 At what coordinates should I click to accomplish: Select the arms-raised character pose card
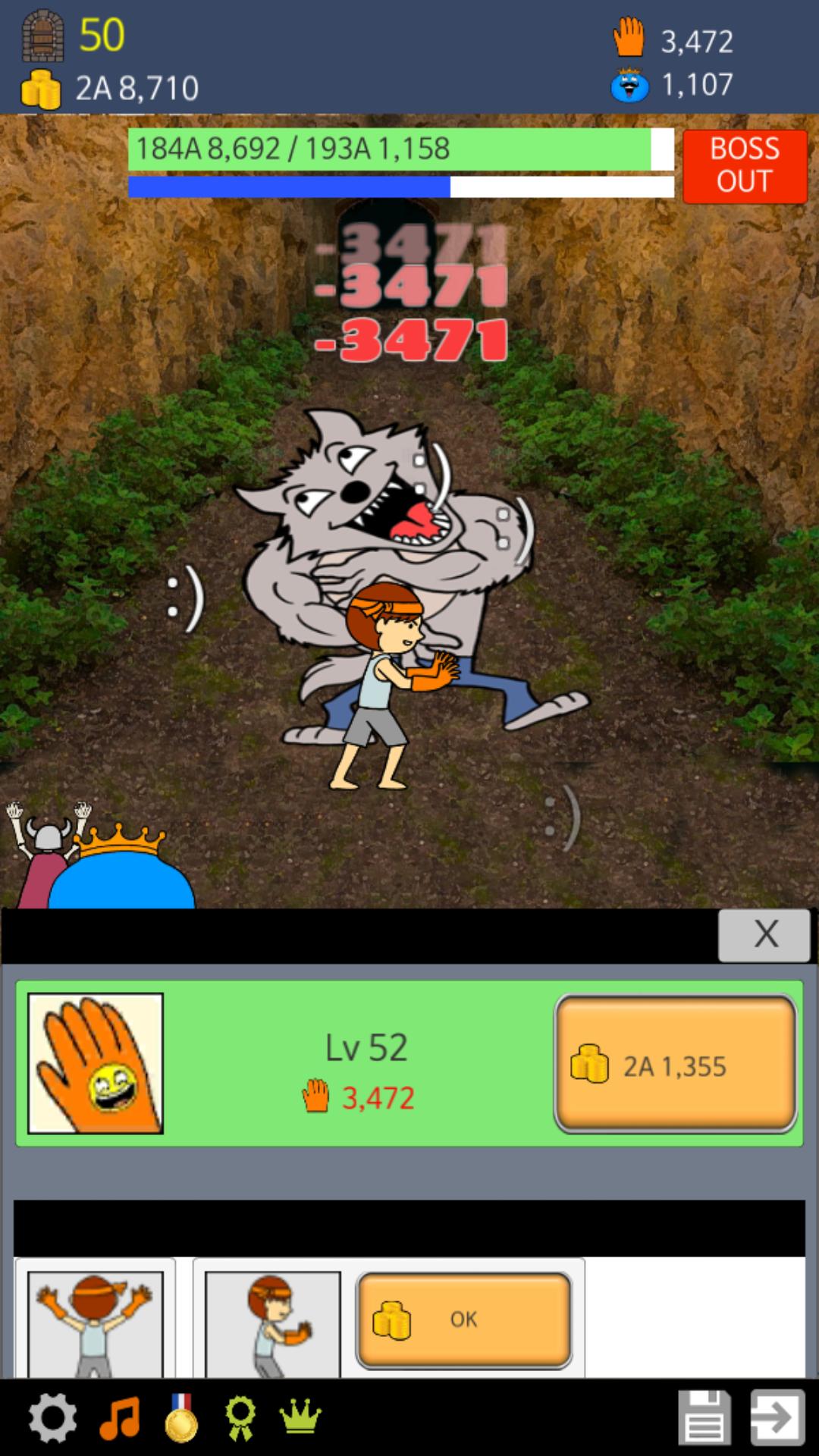[96, 1323]
